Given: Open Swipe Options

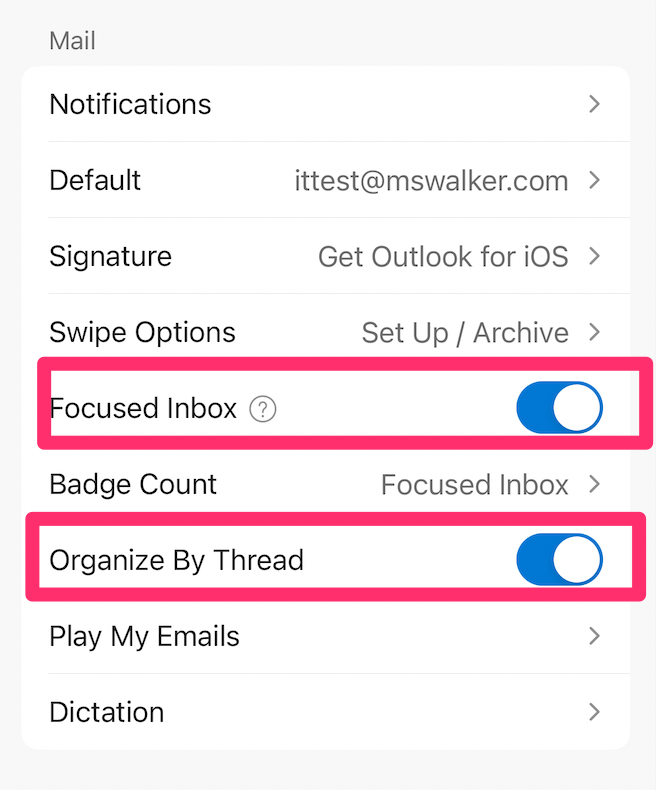Looking at the screenshot, I should coord(325,333).
